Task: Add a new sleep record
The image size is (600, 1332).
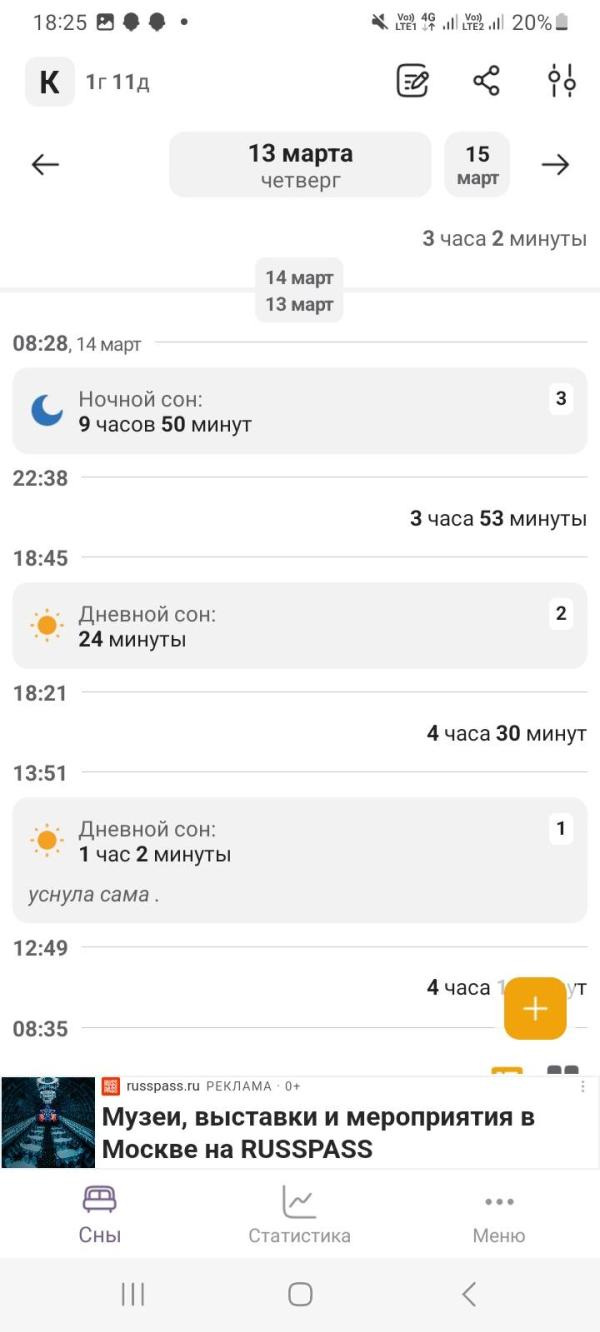Action: [535, 1008]
